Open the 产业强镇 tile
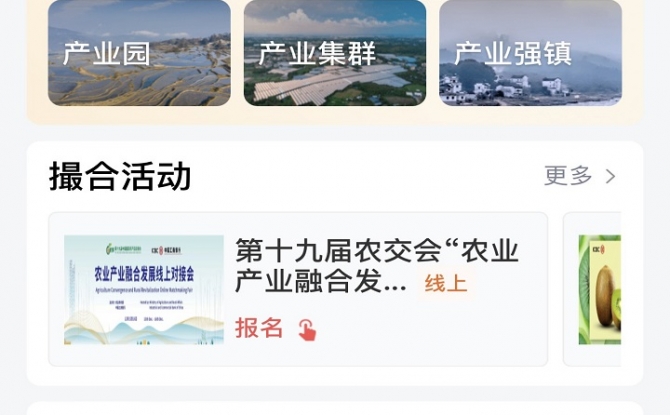 [x=530, y=53]
